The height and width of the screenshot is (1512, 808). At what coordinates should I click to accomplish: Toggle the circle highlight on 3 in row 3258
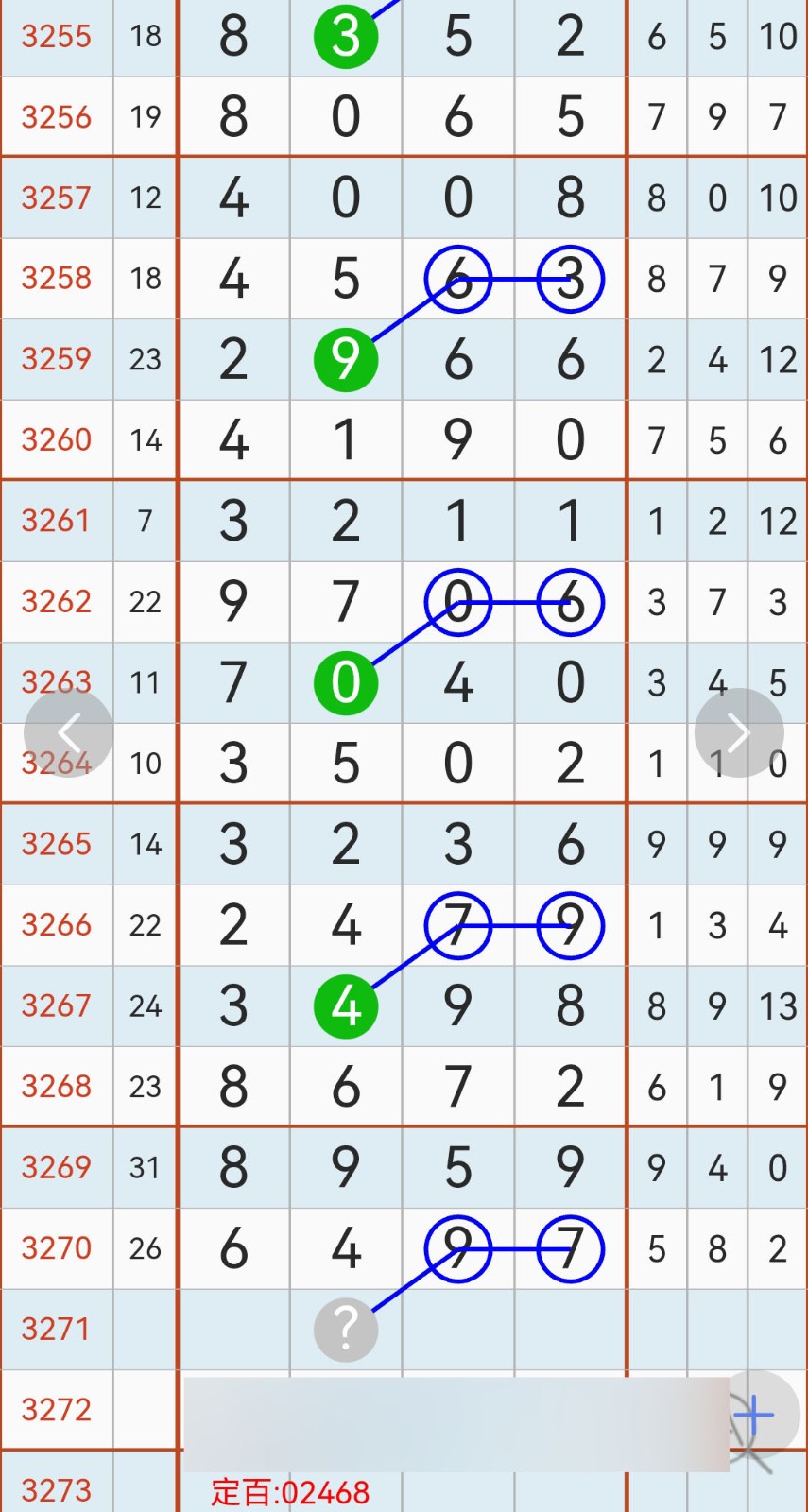pos(570,279)
